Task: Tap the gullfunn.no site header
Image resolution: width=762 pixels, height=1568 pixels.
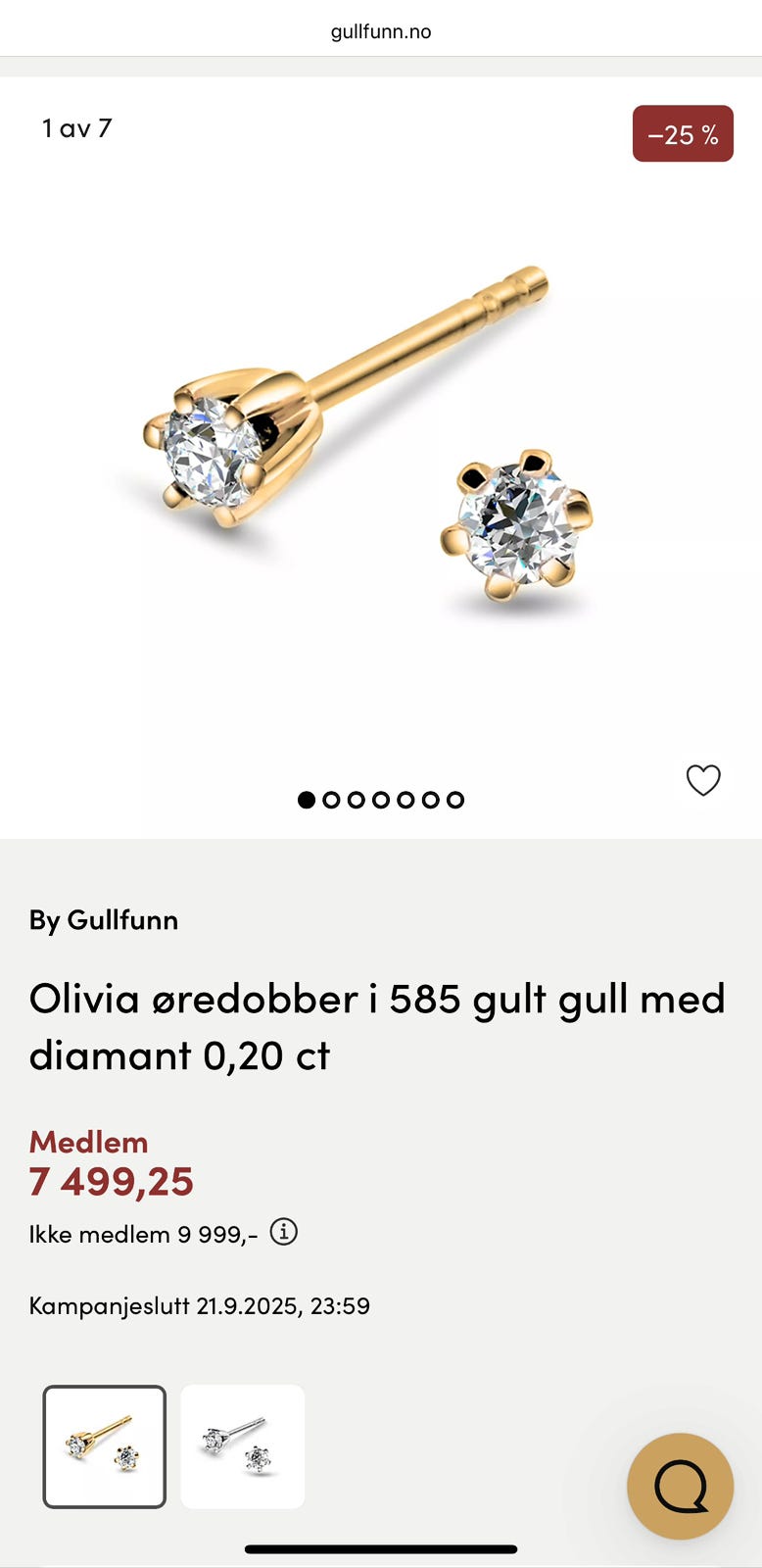Action: (381, 30)
